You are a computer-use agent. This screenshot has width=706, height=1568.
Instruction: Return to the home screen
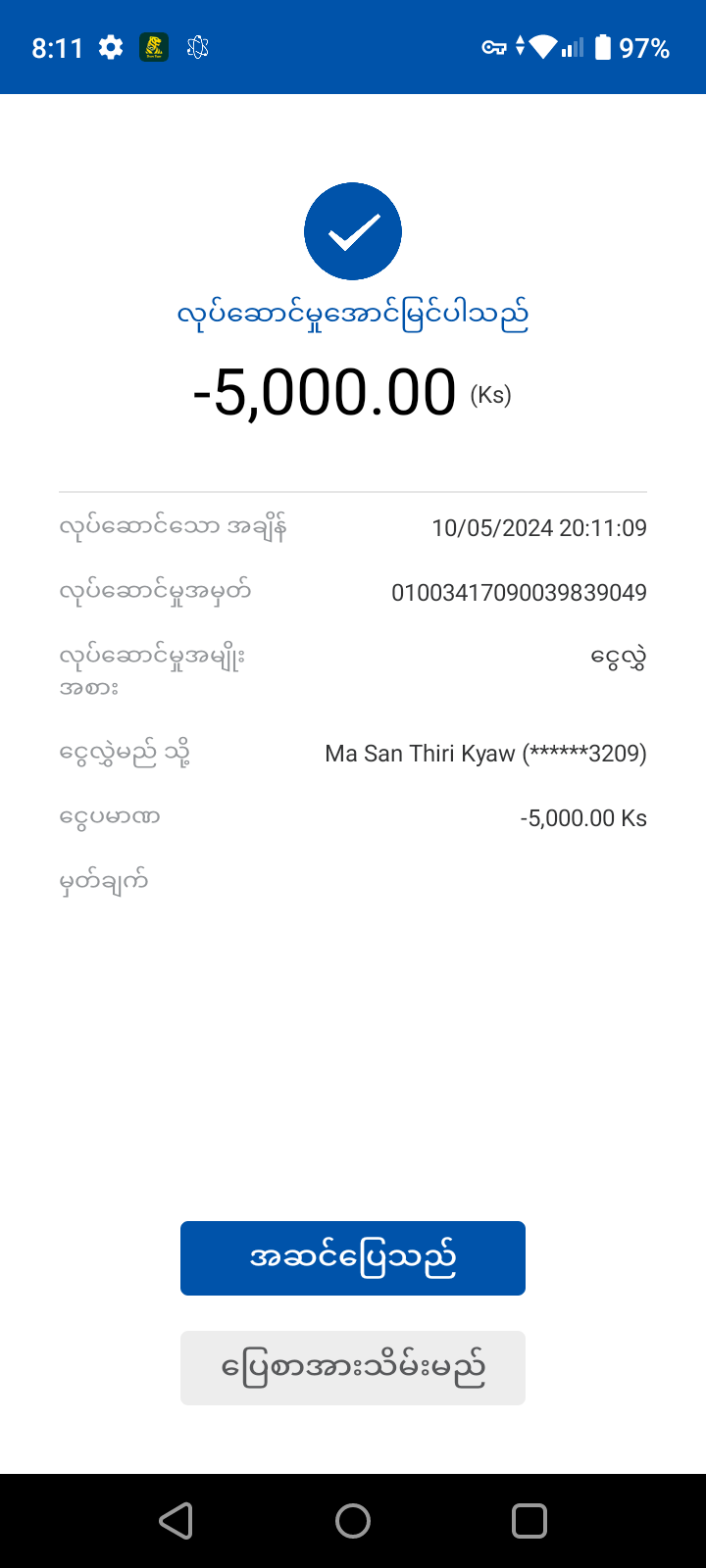353,1521
